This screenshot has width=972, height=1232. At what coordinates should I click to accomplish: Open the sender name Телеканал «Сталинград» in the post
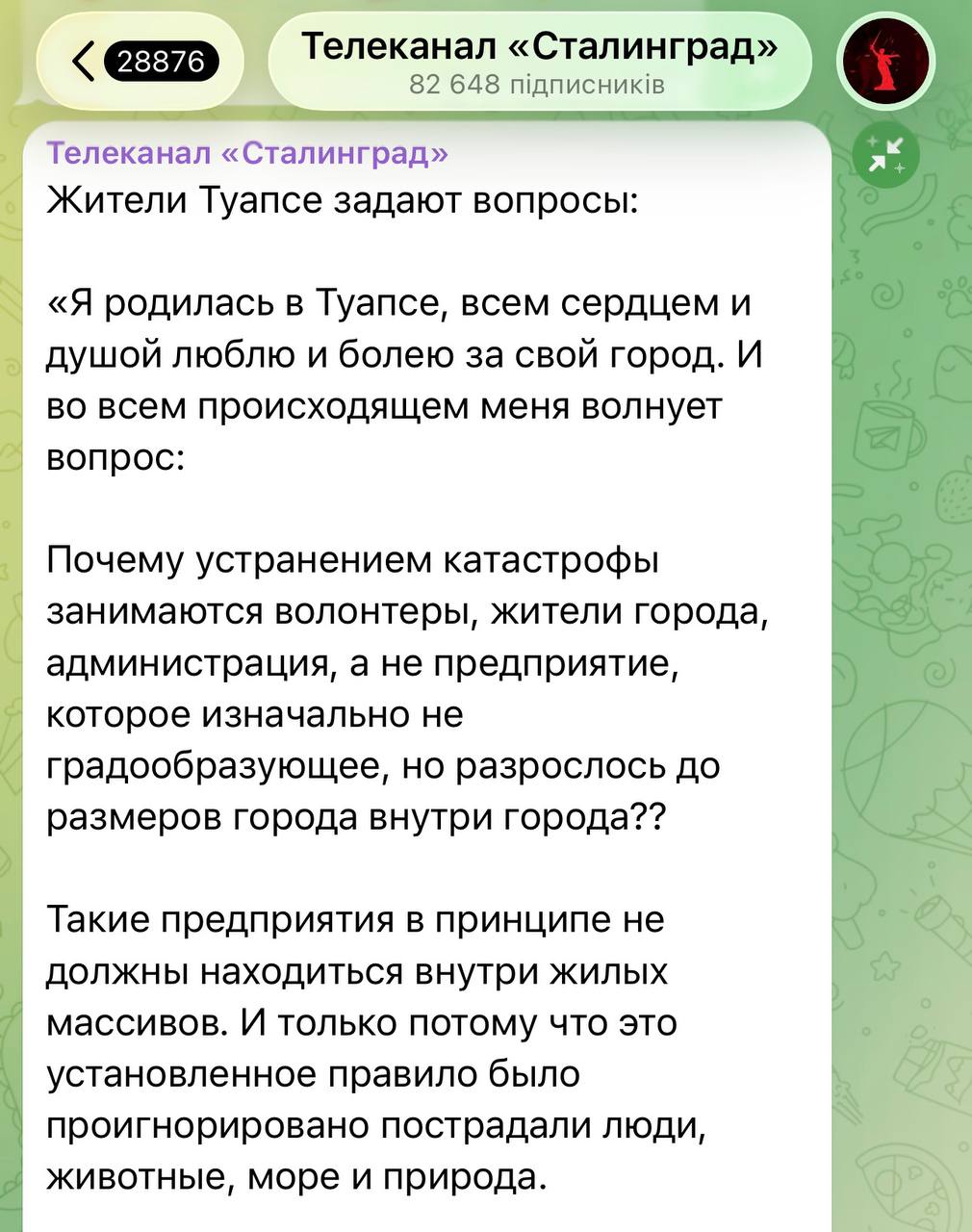click(248, 153)
